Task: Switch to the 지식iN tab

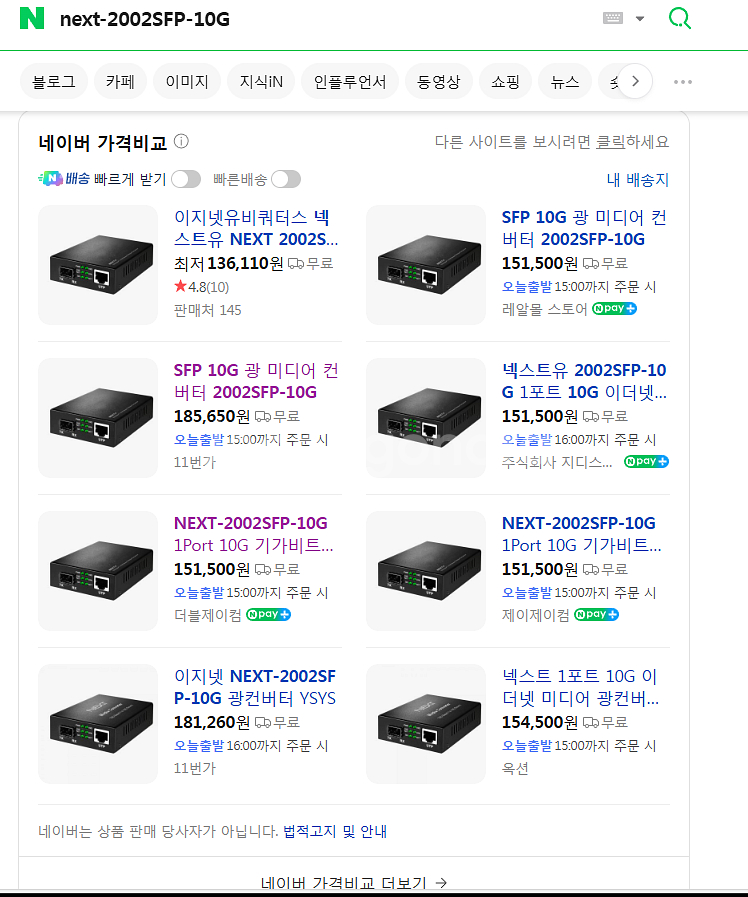Action: click(261, 82)
